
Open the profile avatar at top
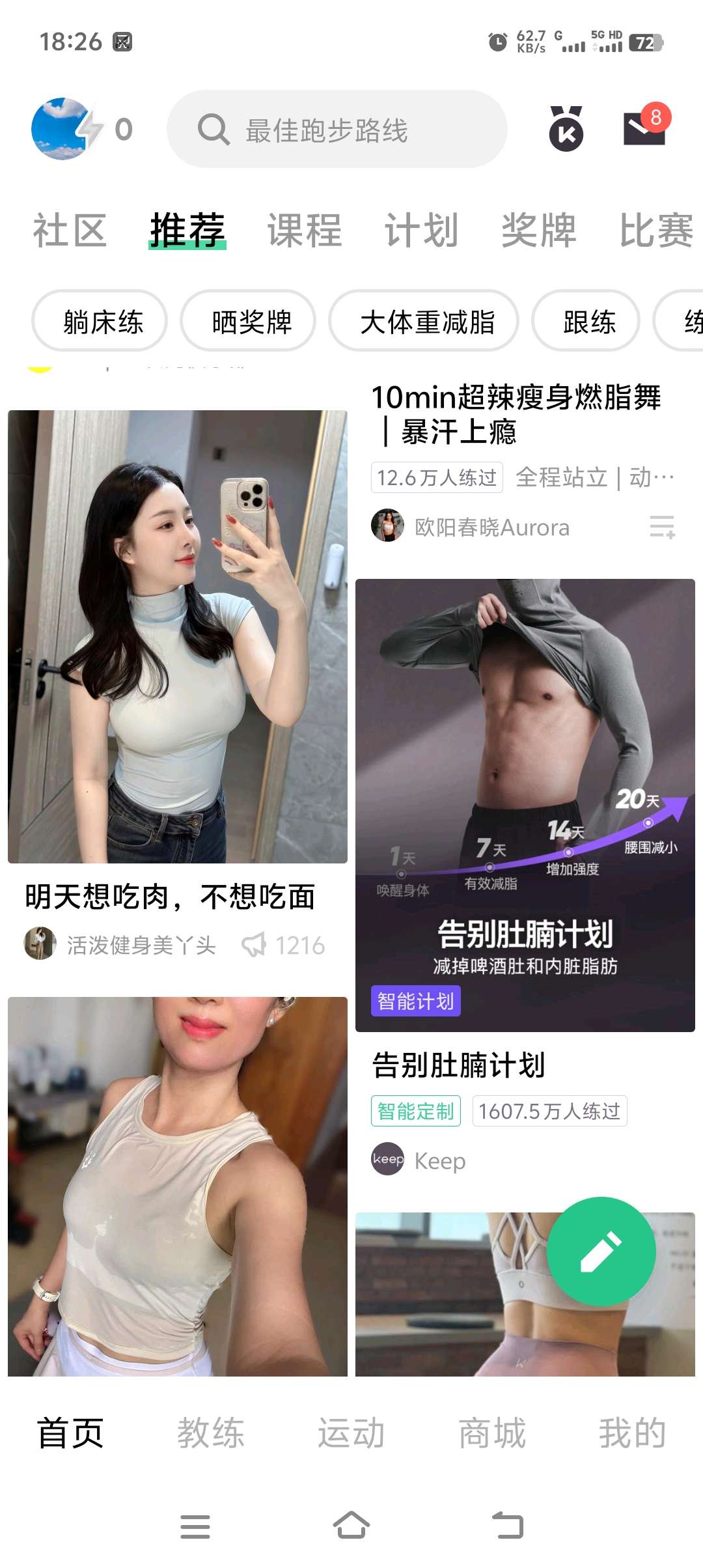coord(61,129)
